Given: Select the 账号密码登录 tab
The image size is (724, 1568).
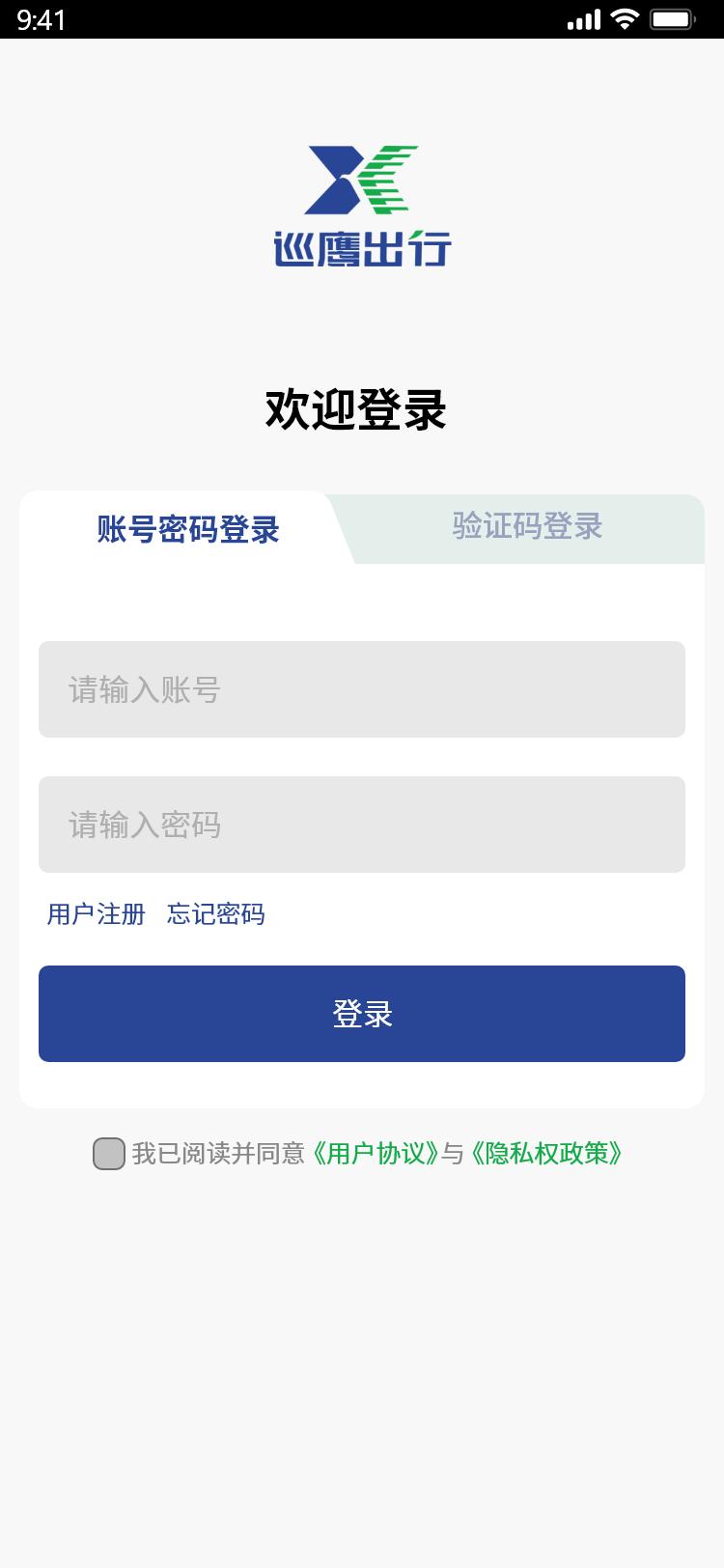Looking at the screenshot, I should tap(188, 529).
